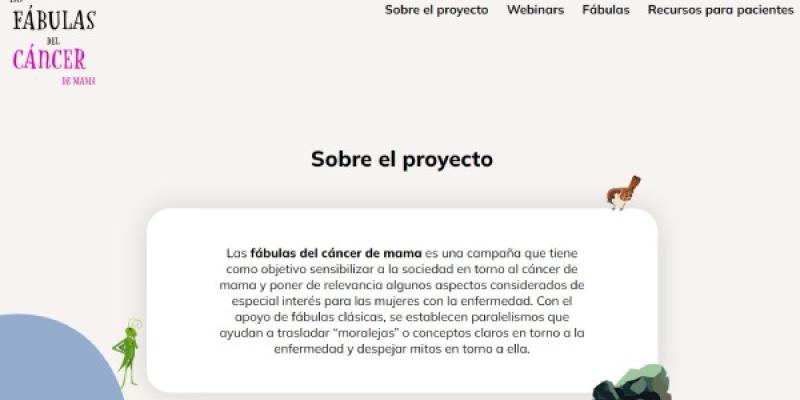800x400 pixels.
Task: Open the Fábulas page
Action: click(x=606, y=10)
